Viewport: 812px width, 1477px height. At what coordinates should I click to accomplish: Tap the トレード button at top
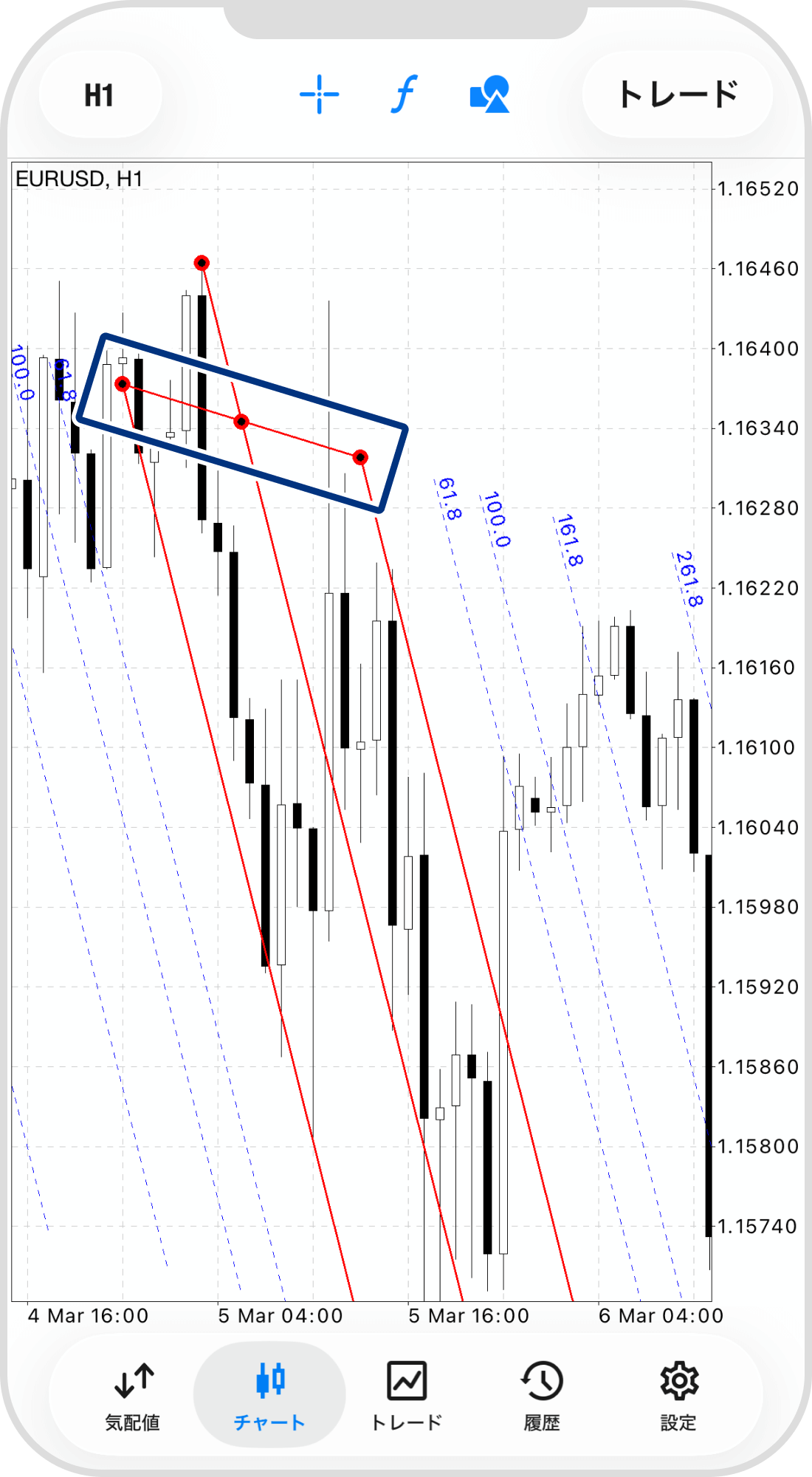pos(678,95)
